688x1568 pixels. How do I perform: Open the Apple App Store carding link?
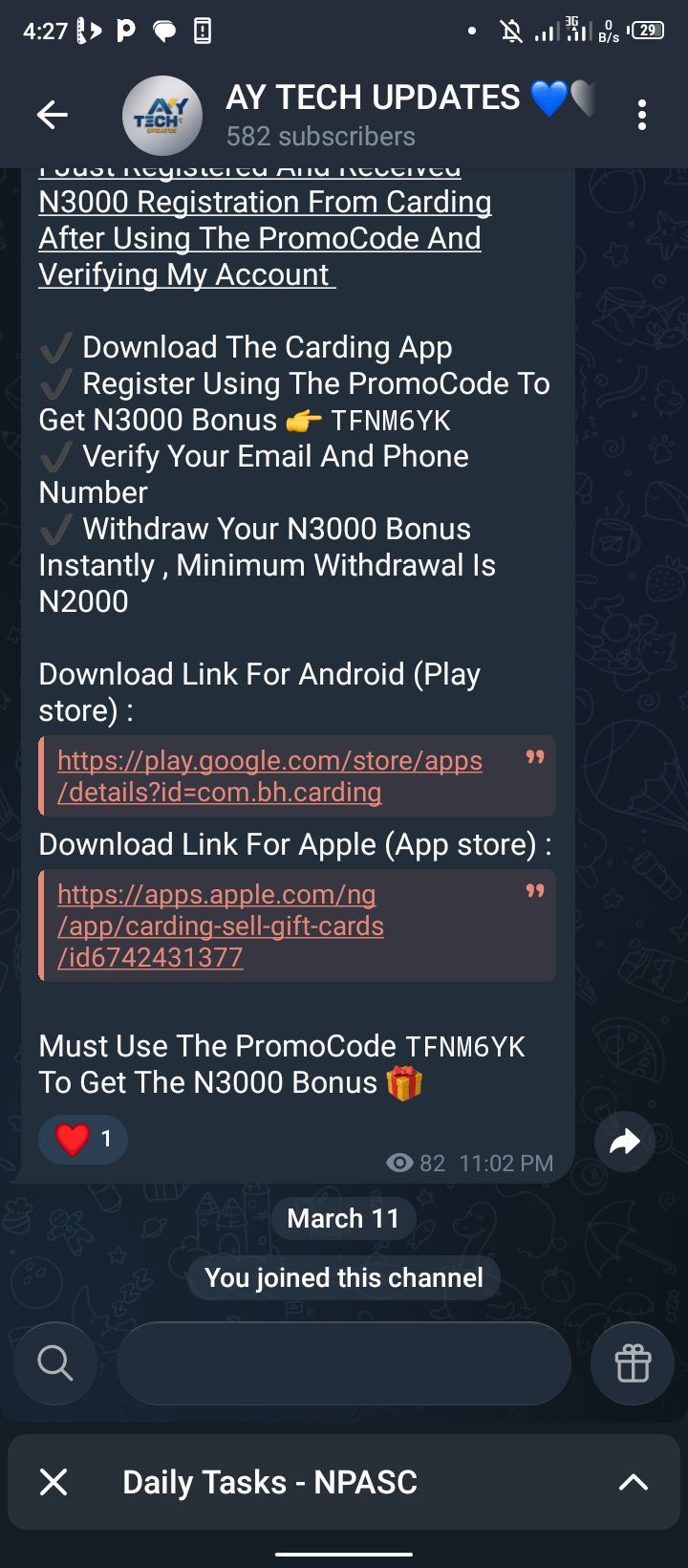221,926
